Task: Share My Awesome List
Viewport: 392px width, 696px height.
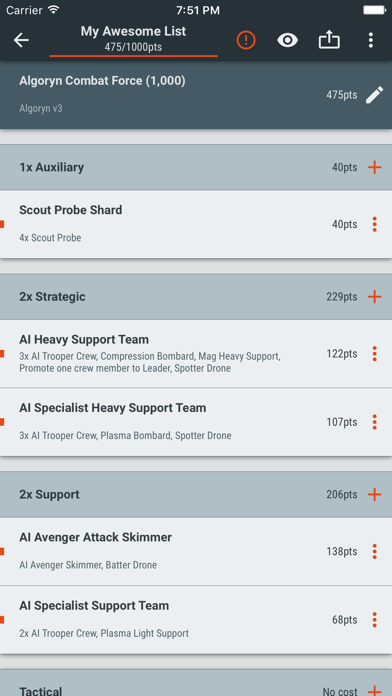Action: (x=329, y=40)
